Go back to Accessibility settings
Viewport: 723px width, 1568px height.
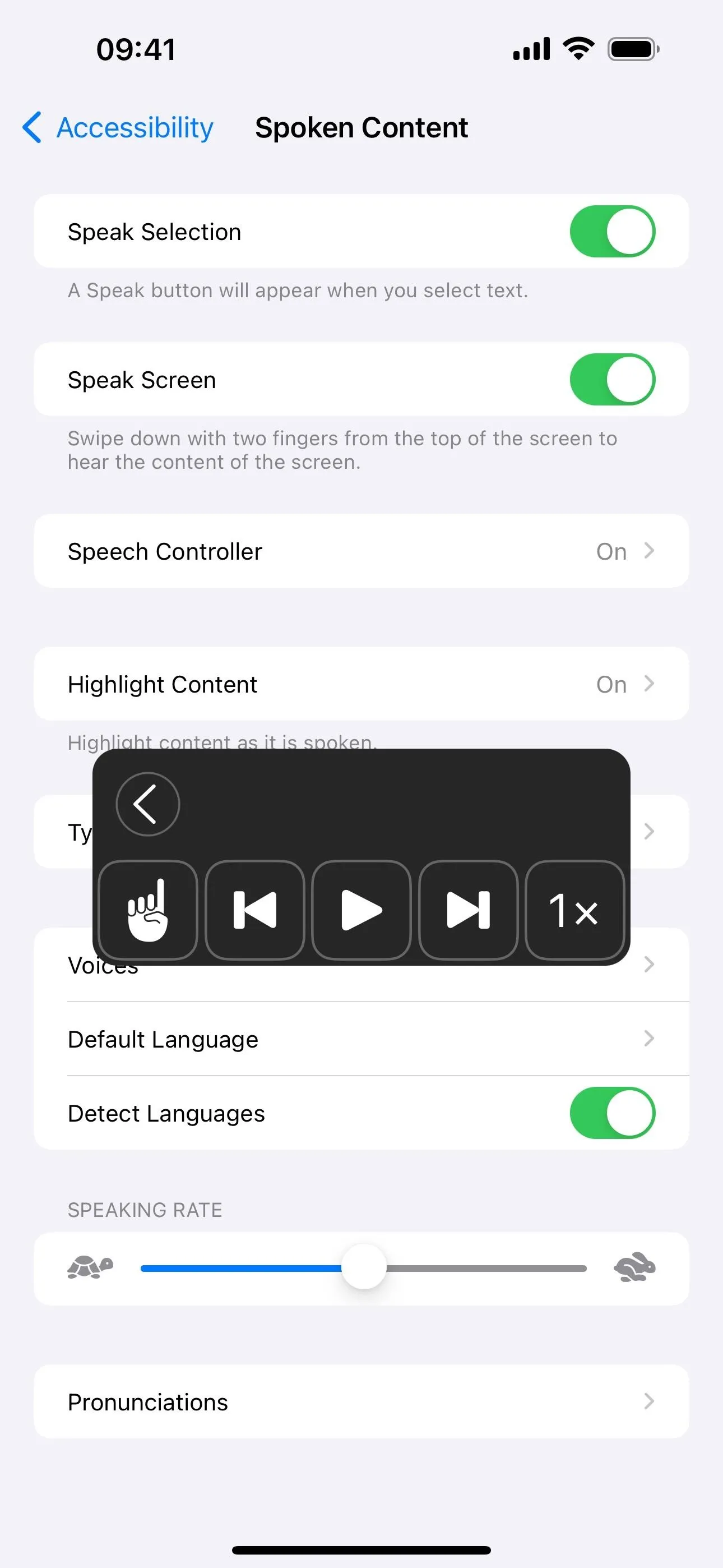click(x=118, y=128)
